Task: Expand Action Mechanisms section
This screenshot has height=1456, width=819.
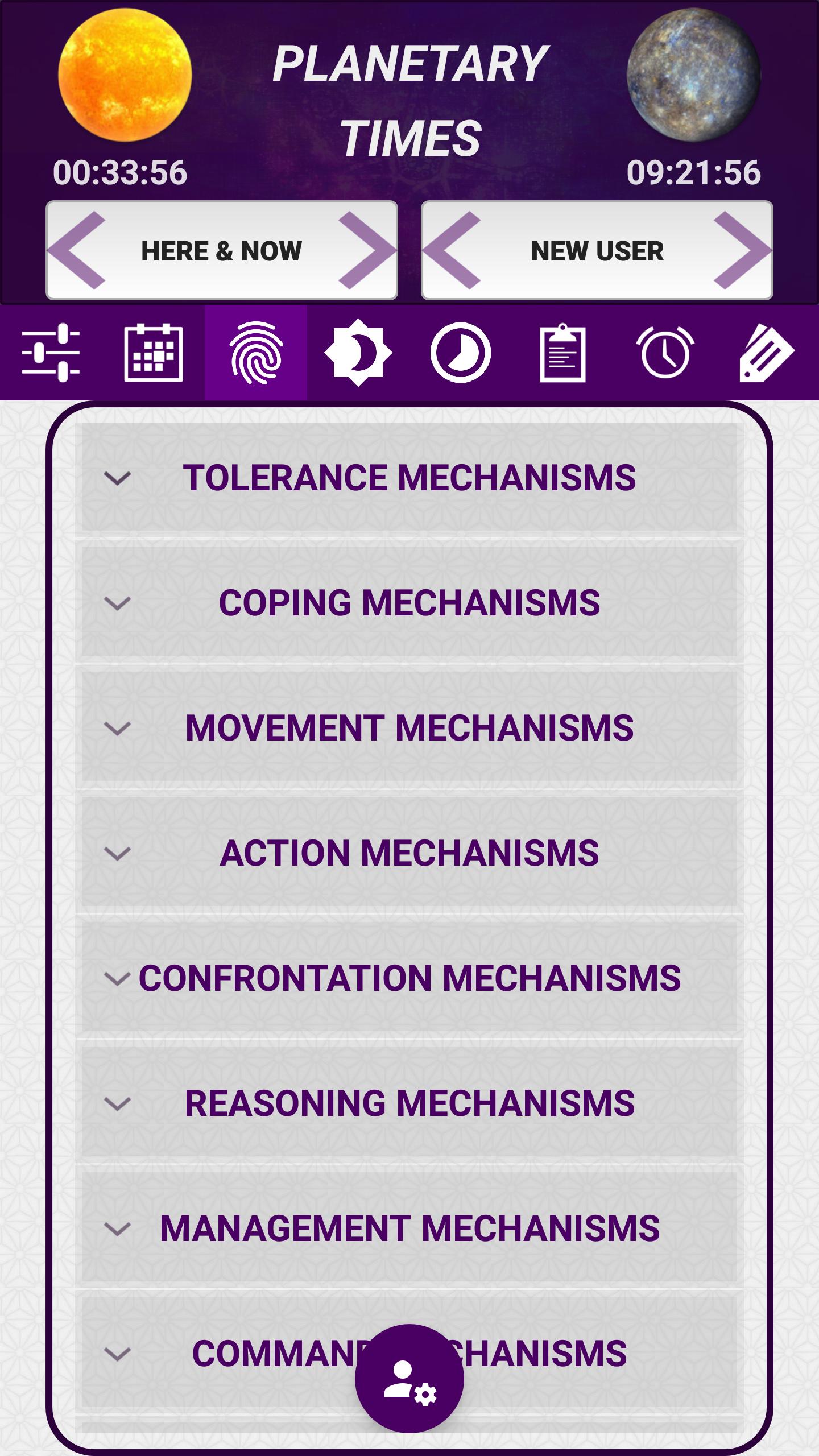Action: tap(408, 853)
